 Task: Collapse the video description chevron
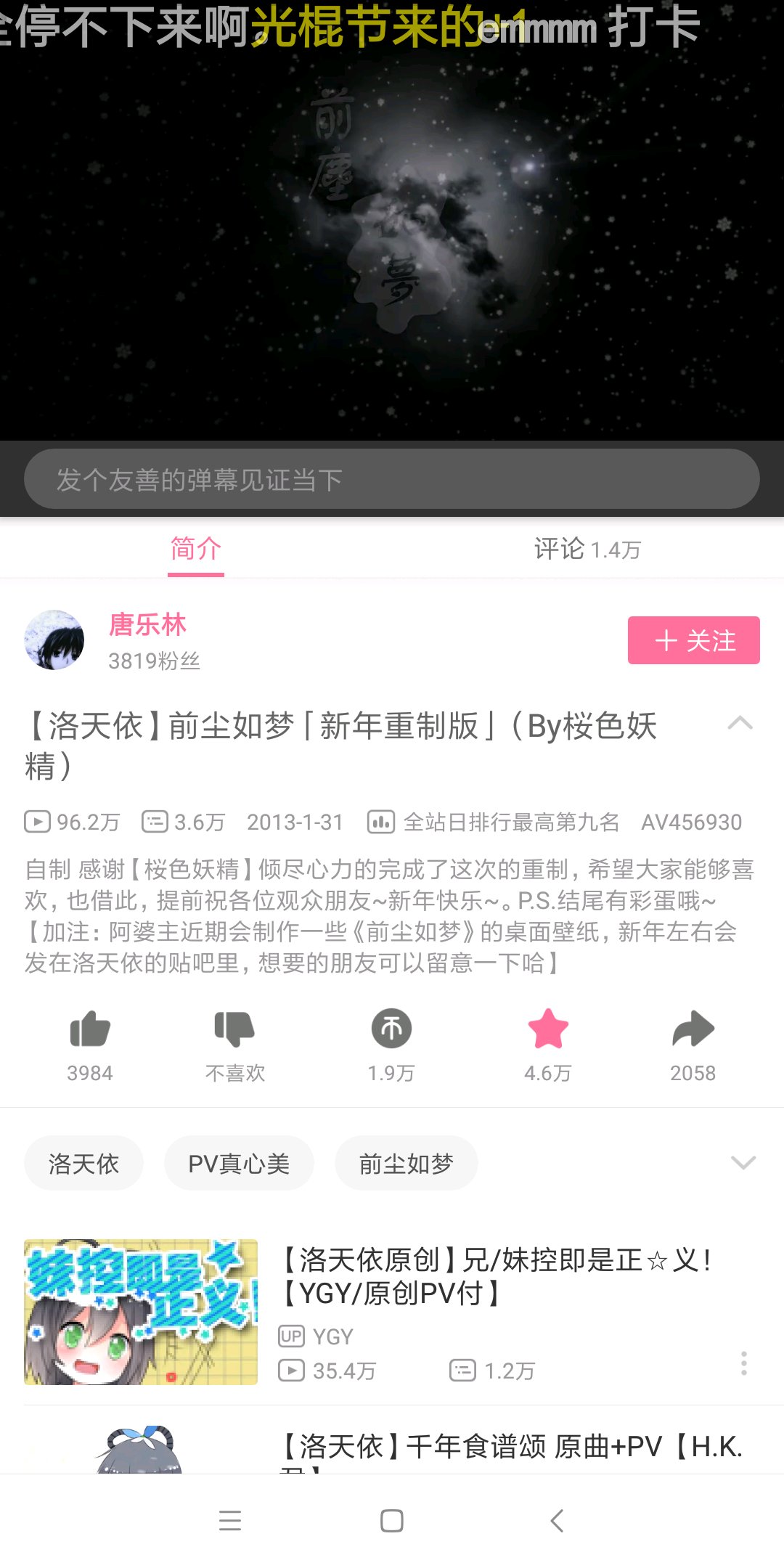point(740,724)
